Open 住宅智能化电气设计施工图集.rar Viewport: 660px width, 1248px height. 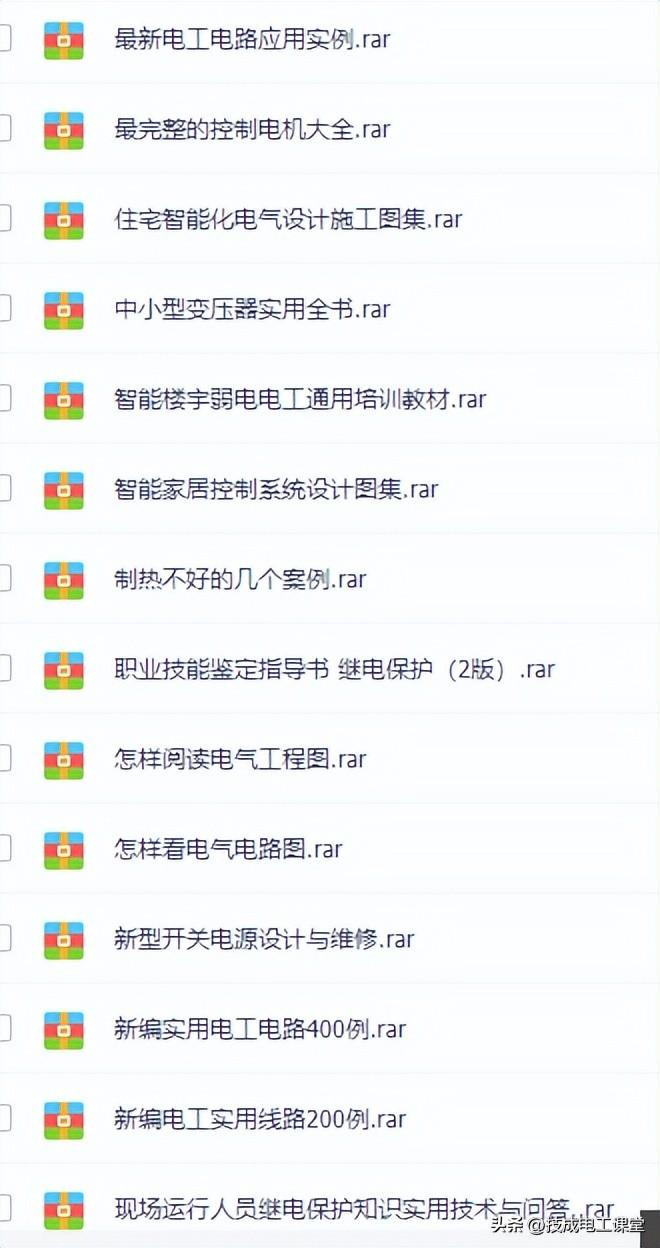click(288, 219)
